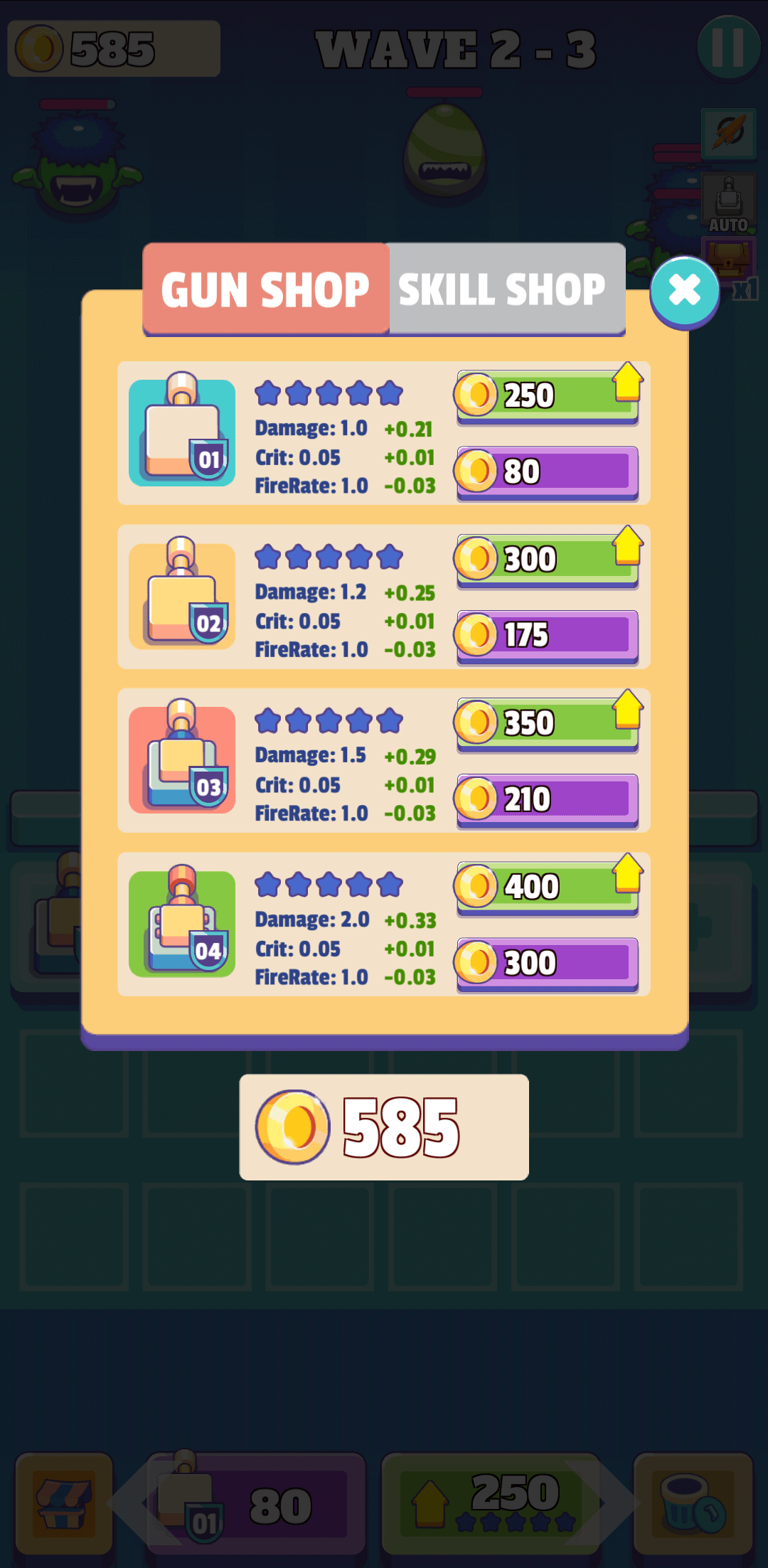Upgrade gun 04 for 400 coins
Screen dimensions: 768x1568
[548, 887]
